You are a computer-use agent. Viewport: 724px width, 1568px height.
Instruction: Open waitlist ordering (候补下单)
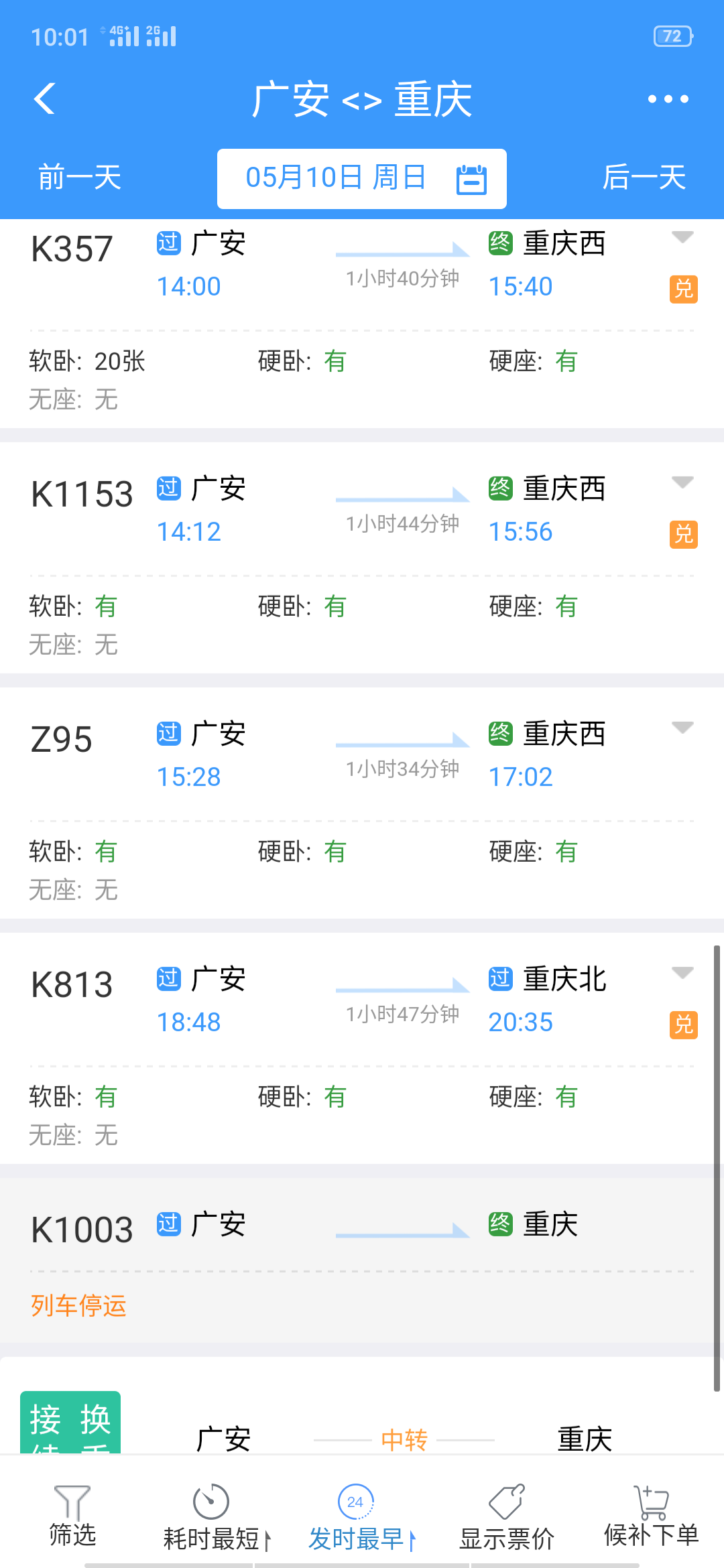point(650,1516)
